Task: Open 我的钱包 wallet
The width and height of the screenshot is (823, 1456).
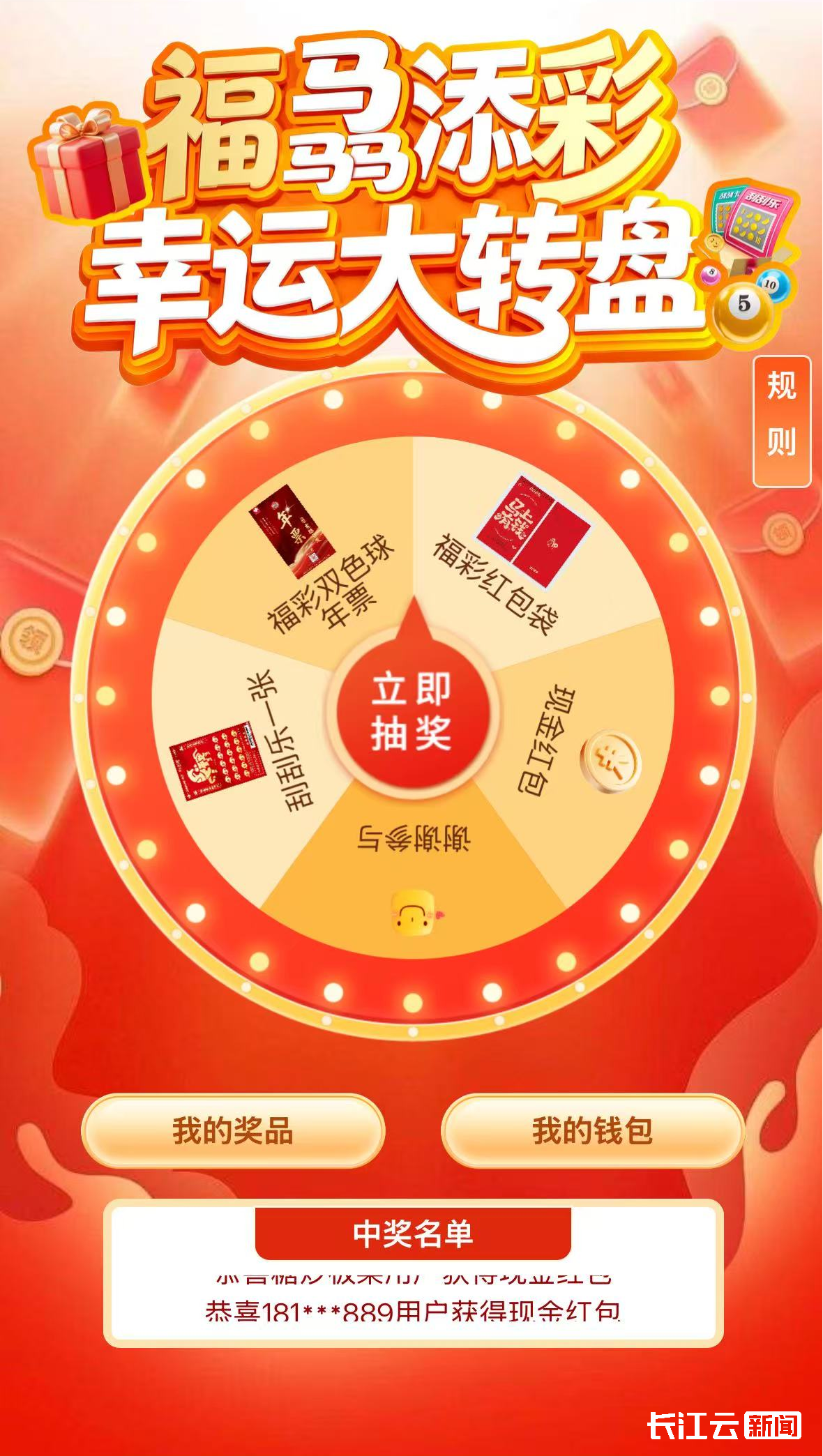Action: click(x=592, y=1131)
